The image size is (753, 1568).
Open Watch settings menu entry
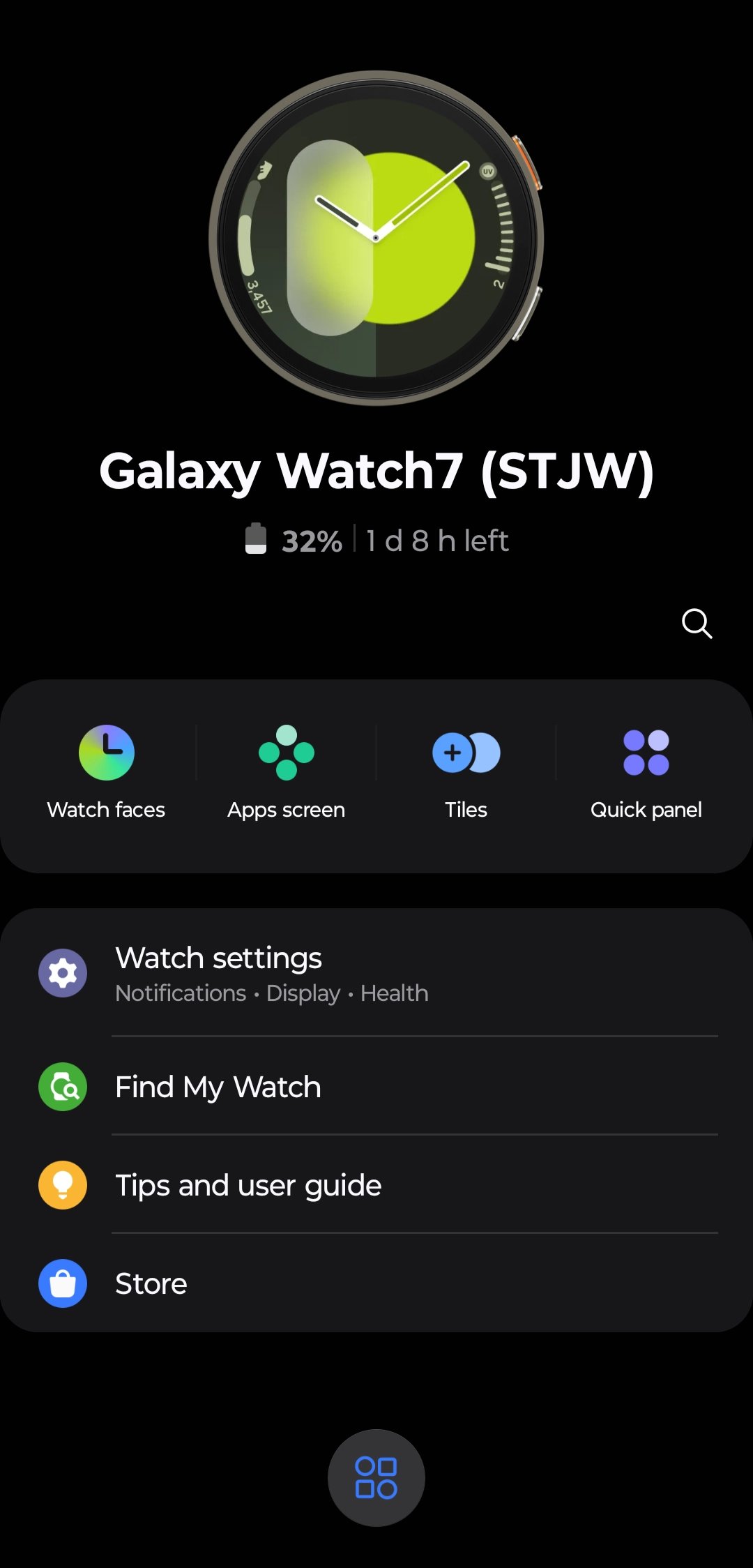(218, 958)
